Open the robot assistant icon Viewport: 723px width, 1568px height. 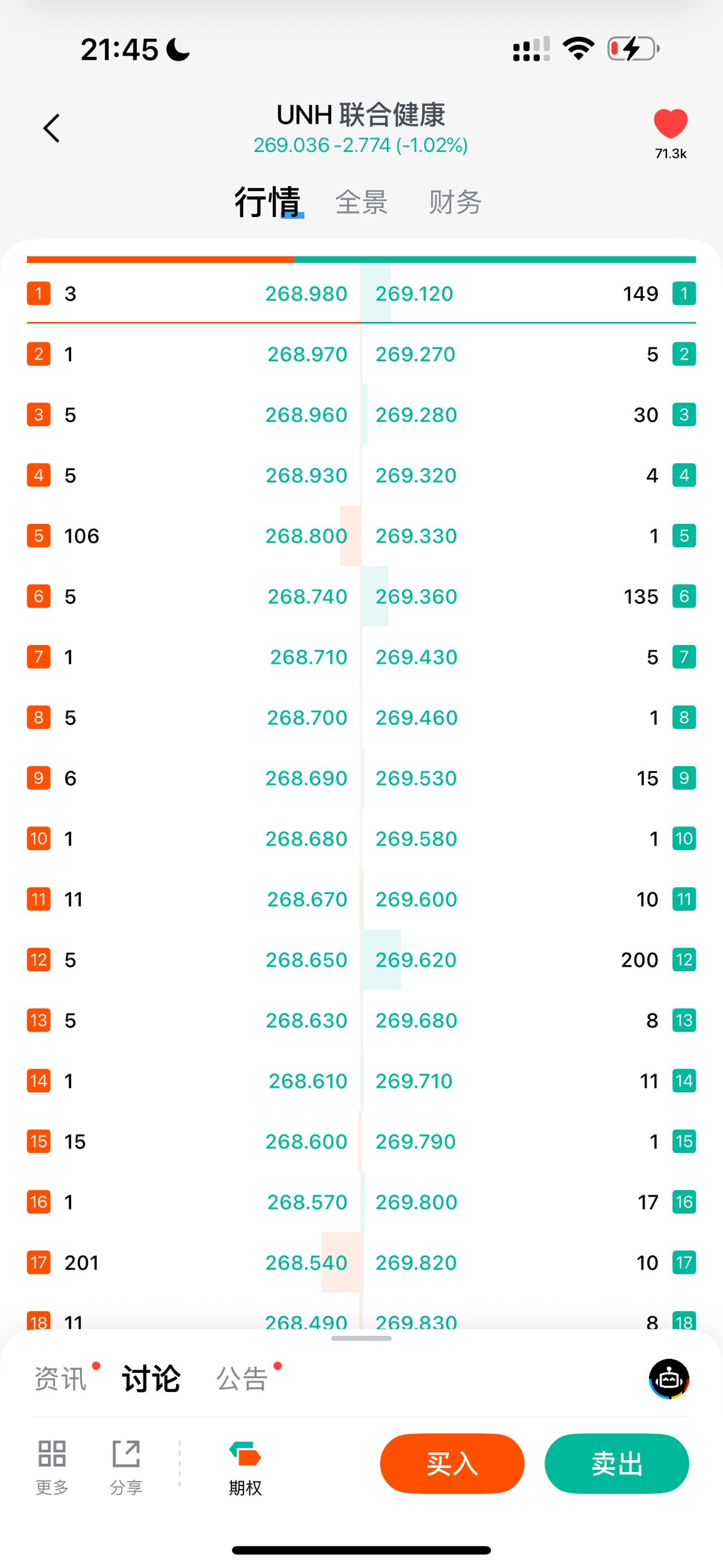(x=669, y=1379)
